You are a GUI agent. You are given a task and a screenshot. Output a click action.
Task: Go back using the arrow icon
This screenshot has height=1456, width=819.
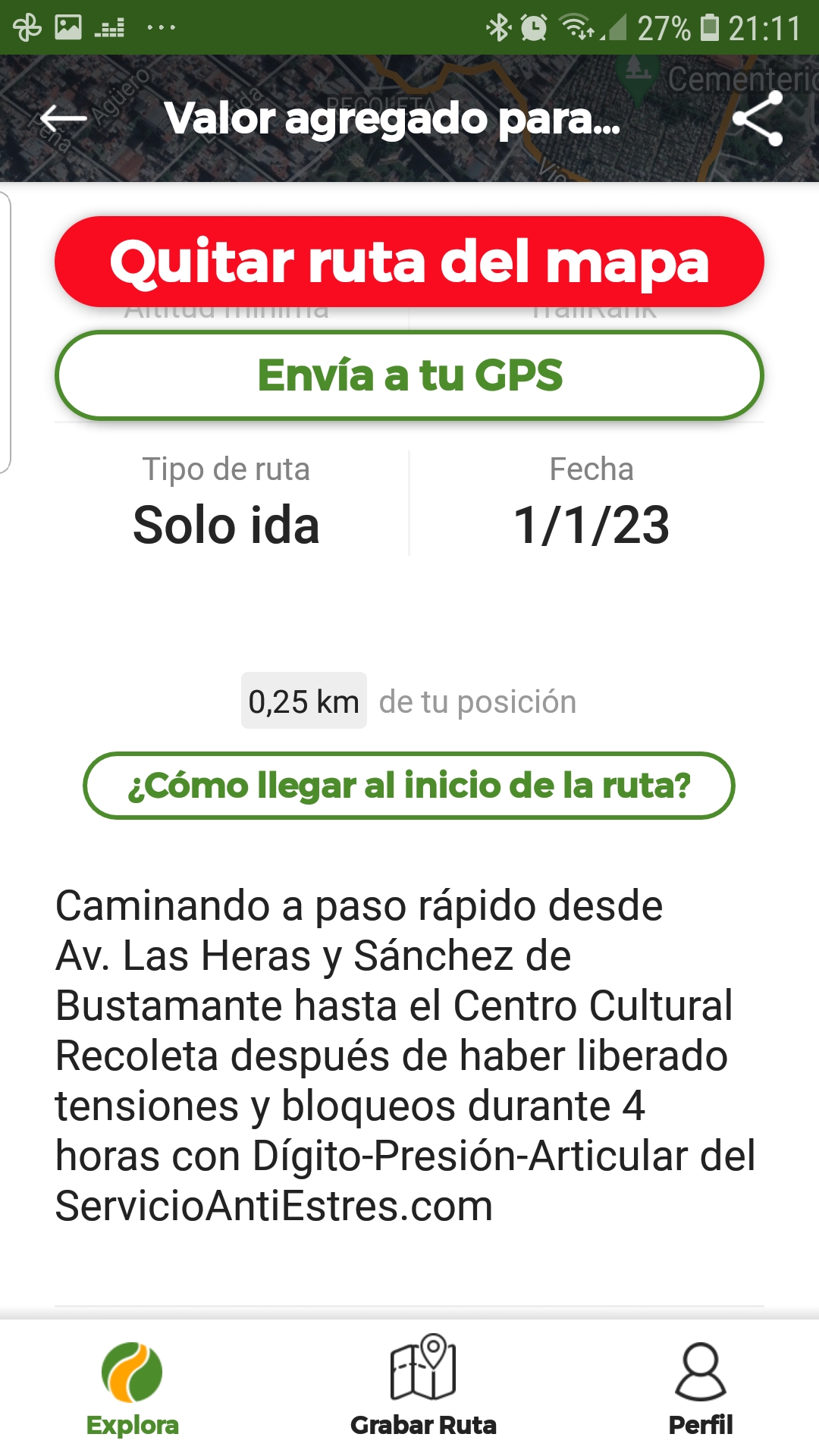tap(64, 118)
